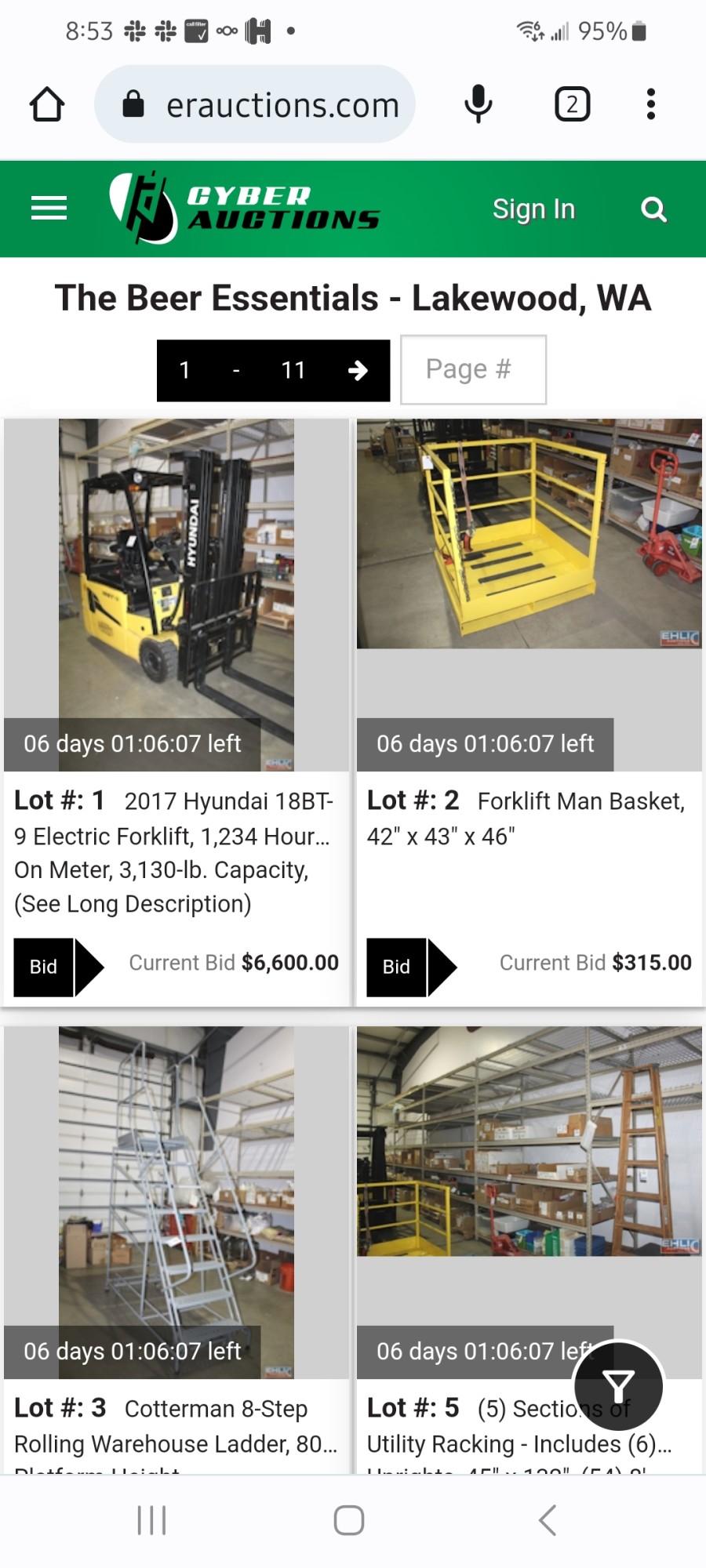Viewport: 706px width, 1568px height.
Task: Open the floating filter button
Action: (618, 1386)
